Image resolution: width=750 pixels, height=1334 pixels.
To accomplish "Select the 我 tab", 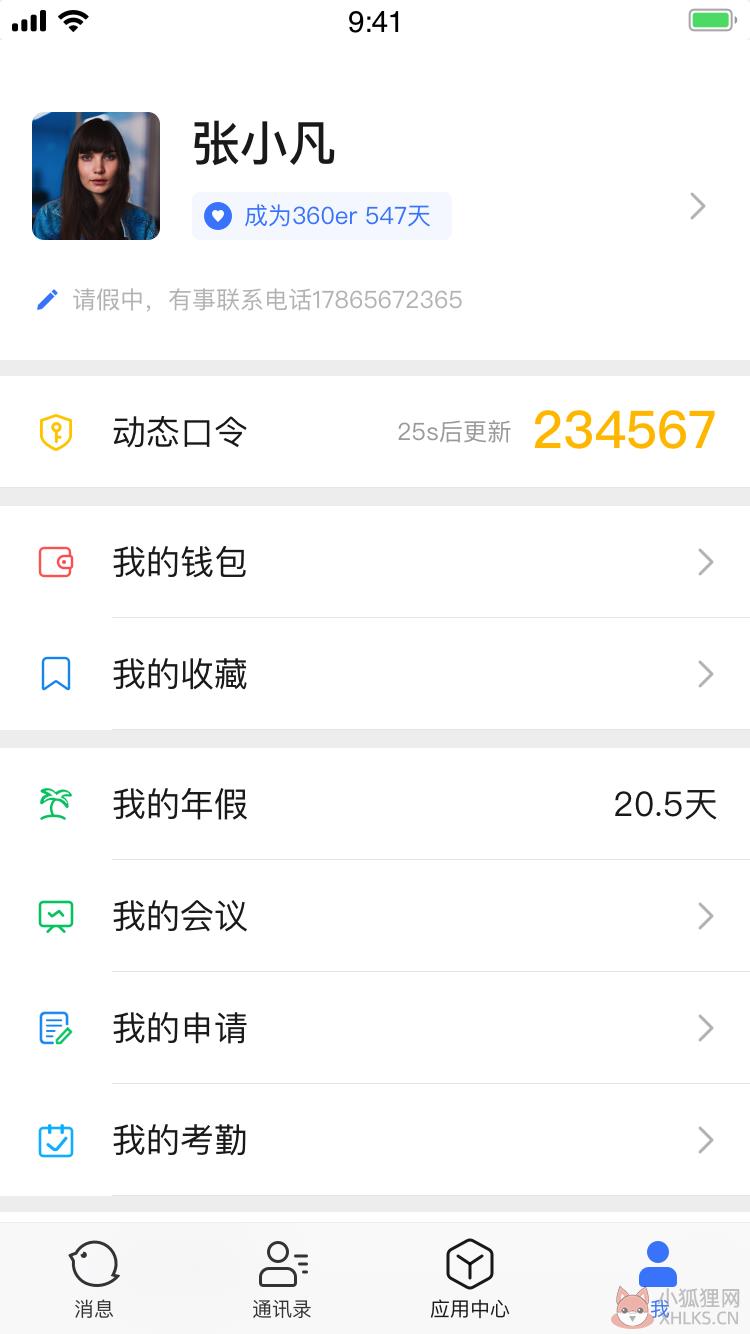I will click(657, 1278).
